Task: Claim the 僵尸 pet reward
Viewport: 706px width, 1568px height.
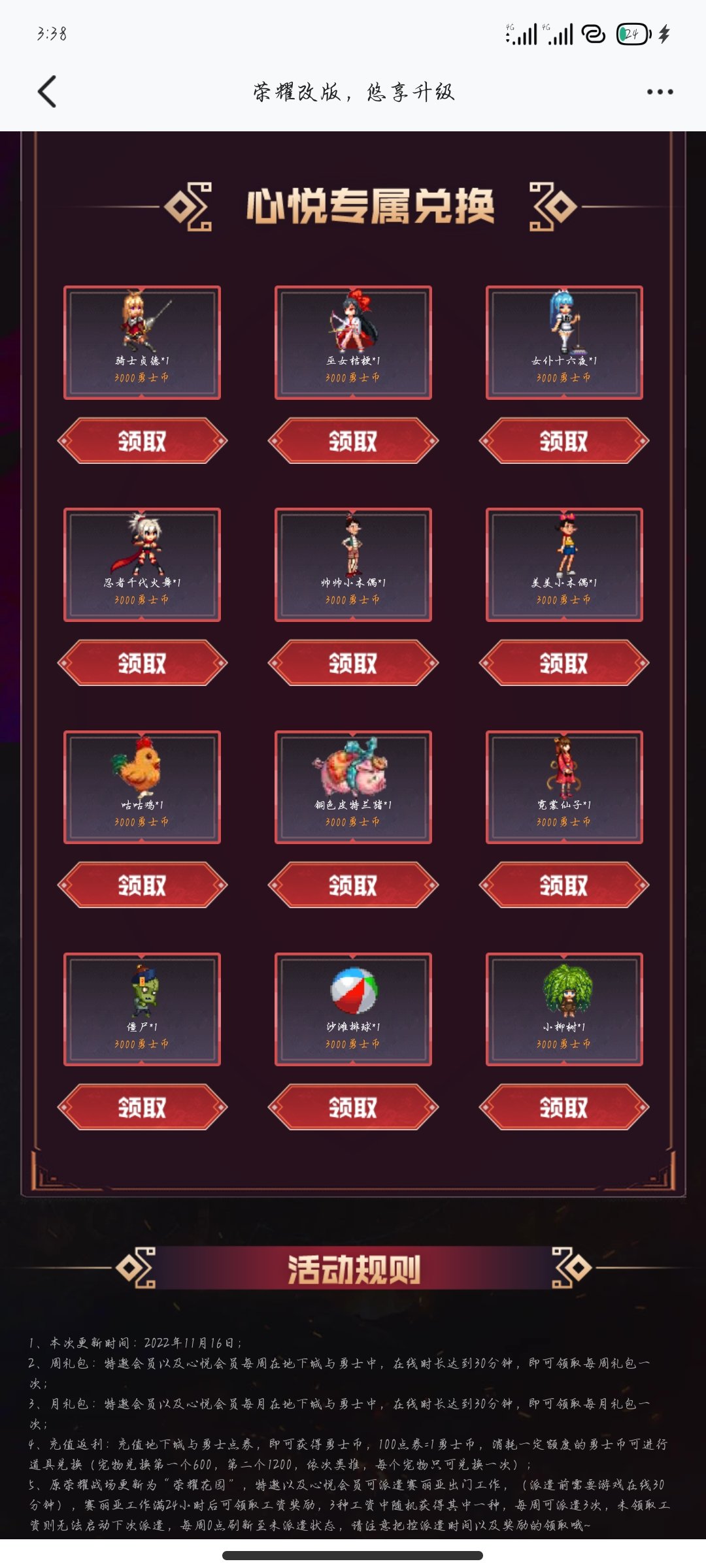Action: coord(143,1107)
